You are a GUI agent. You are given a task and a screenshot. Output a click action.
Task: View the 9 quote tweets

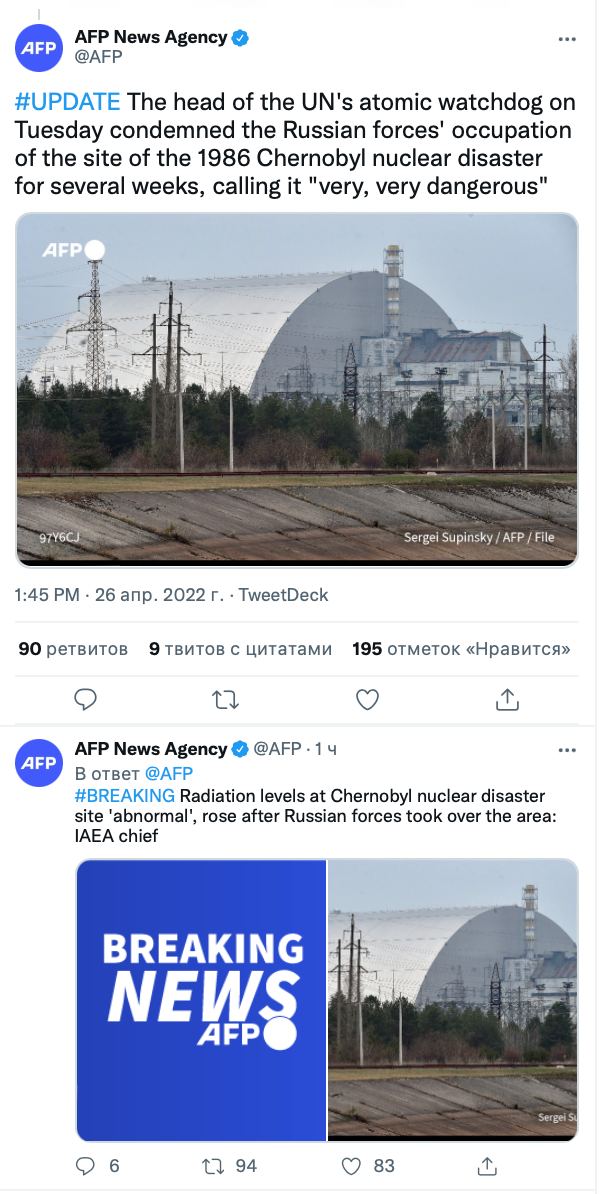(240, 649)
